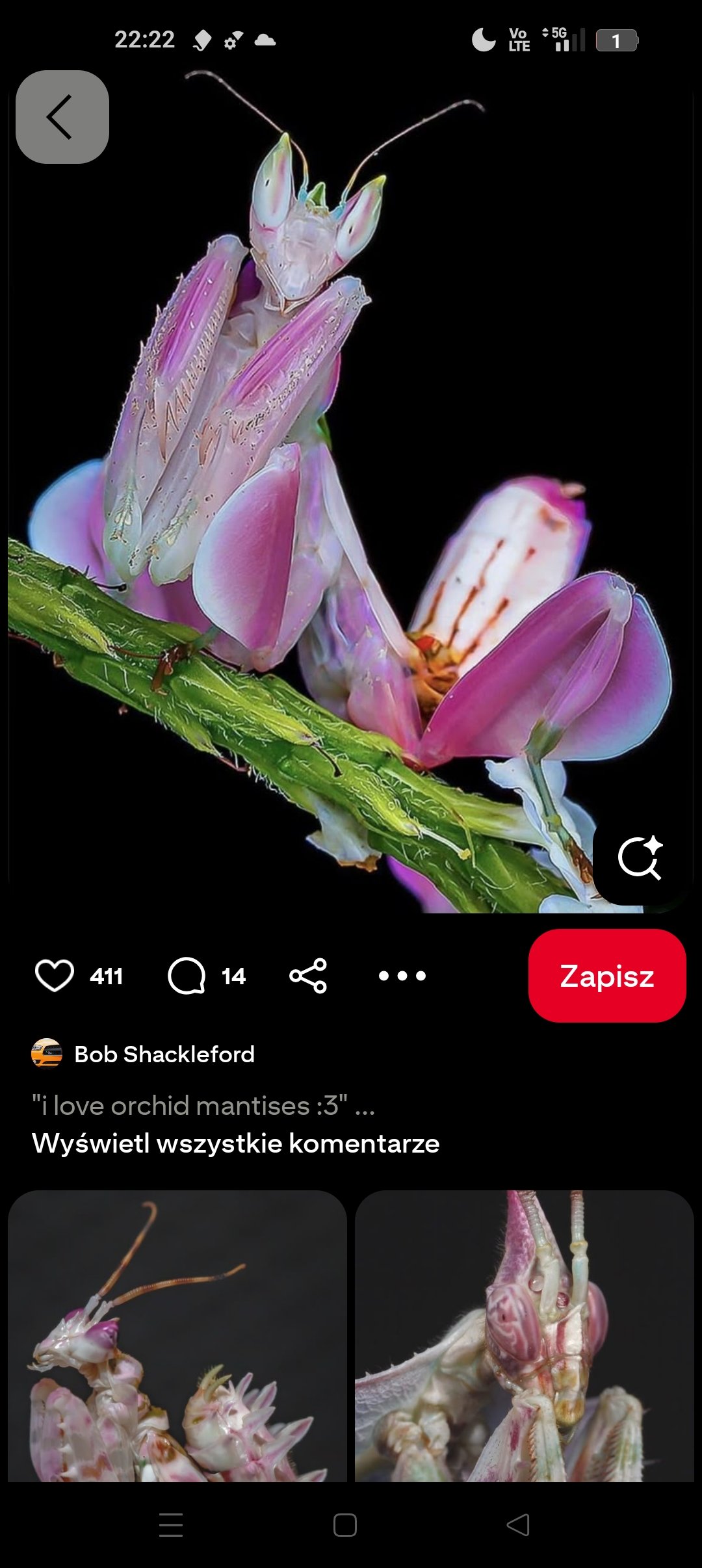Viewport: 702px width, 1568px height.
Task: Share this pin
Action: click(x=308, y=976)
